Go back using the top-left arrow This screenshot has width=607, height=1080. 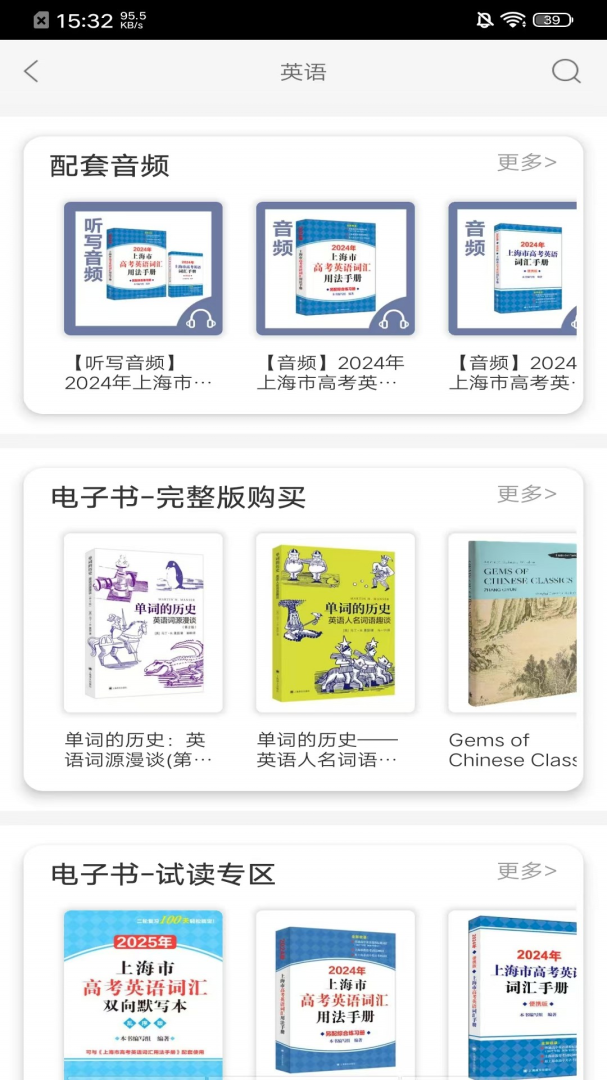pos(31,71)
